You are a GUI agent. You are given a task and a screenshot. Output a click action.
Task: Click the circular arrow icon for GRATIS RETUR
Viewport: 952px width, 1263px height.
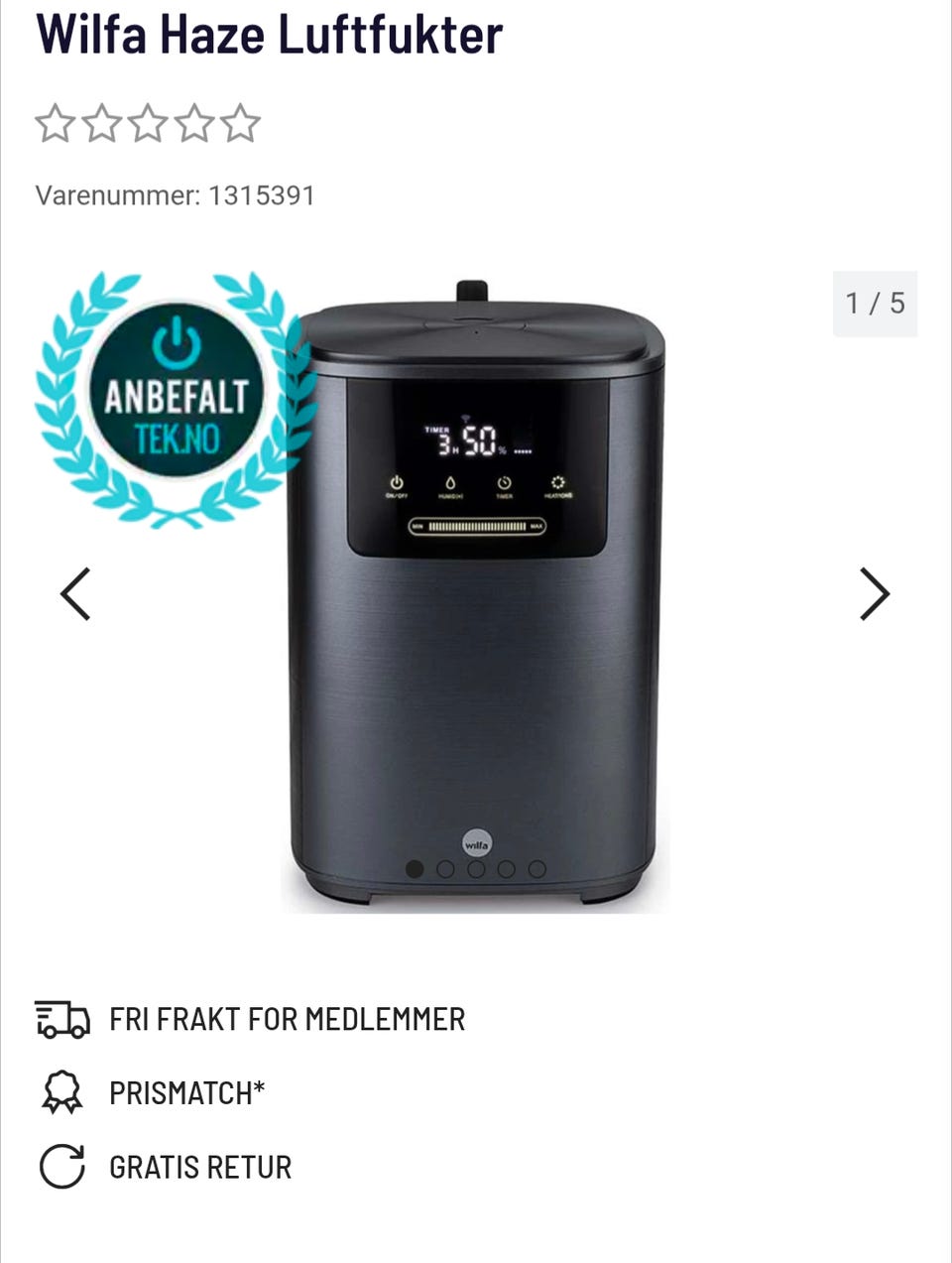61,1166
